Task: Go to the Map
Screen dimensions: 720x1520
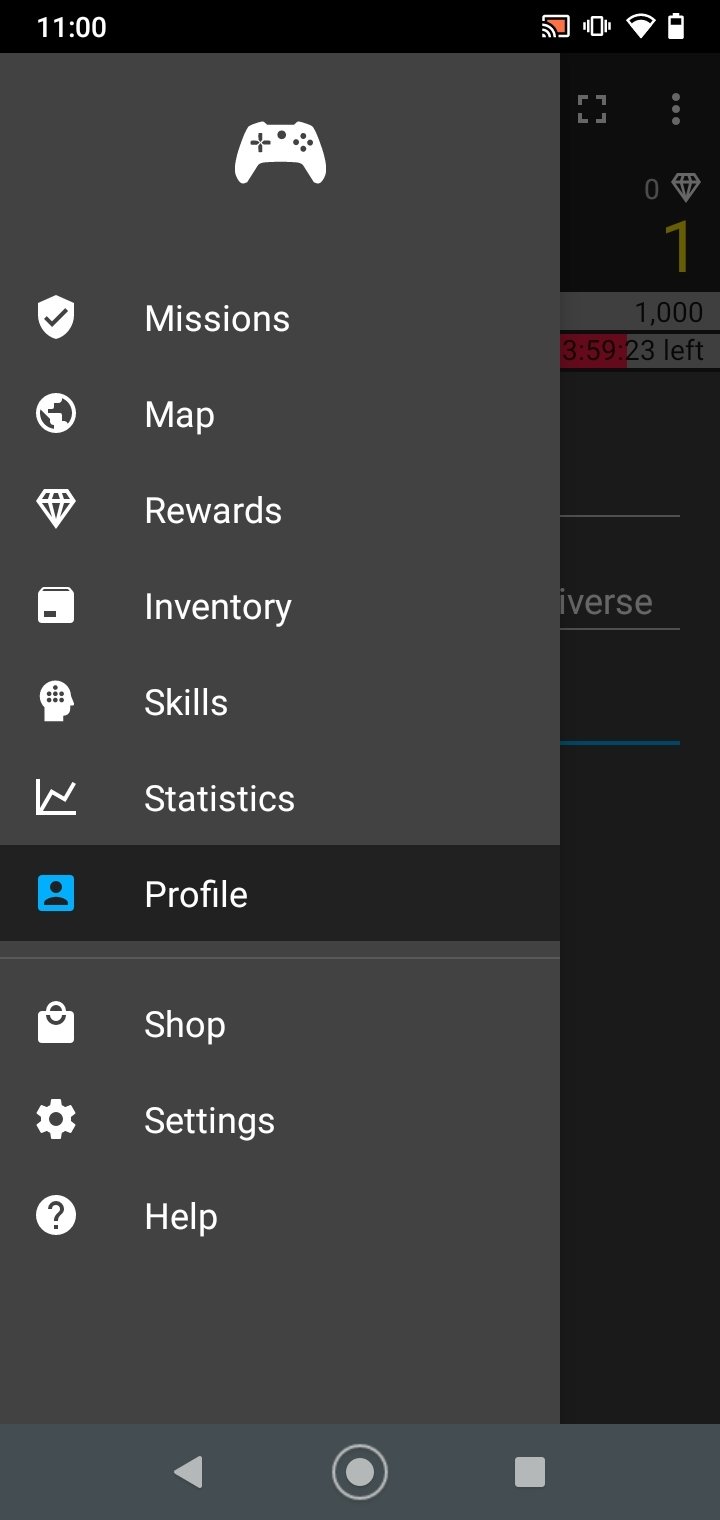Action: (180, 415)
